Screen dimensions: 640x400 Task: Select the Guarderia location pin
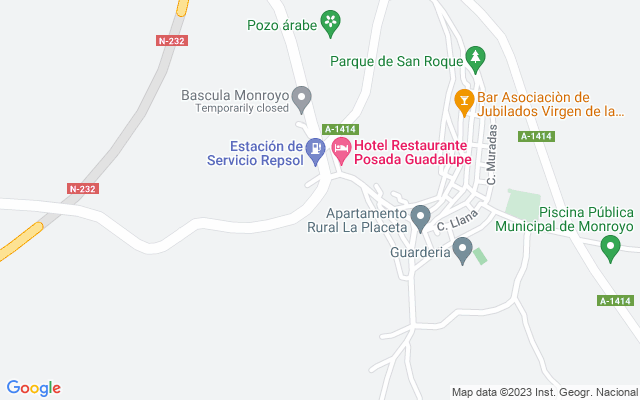(462, 249)
